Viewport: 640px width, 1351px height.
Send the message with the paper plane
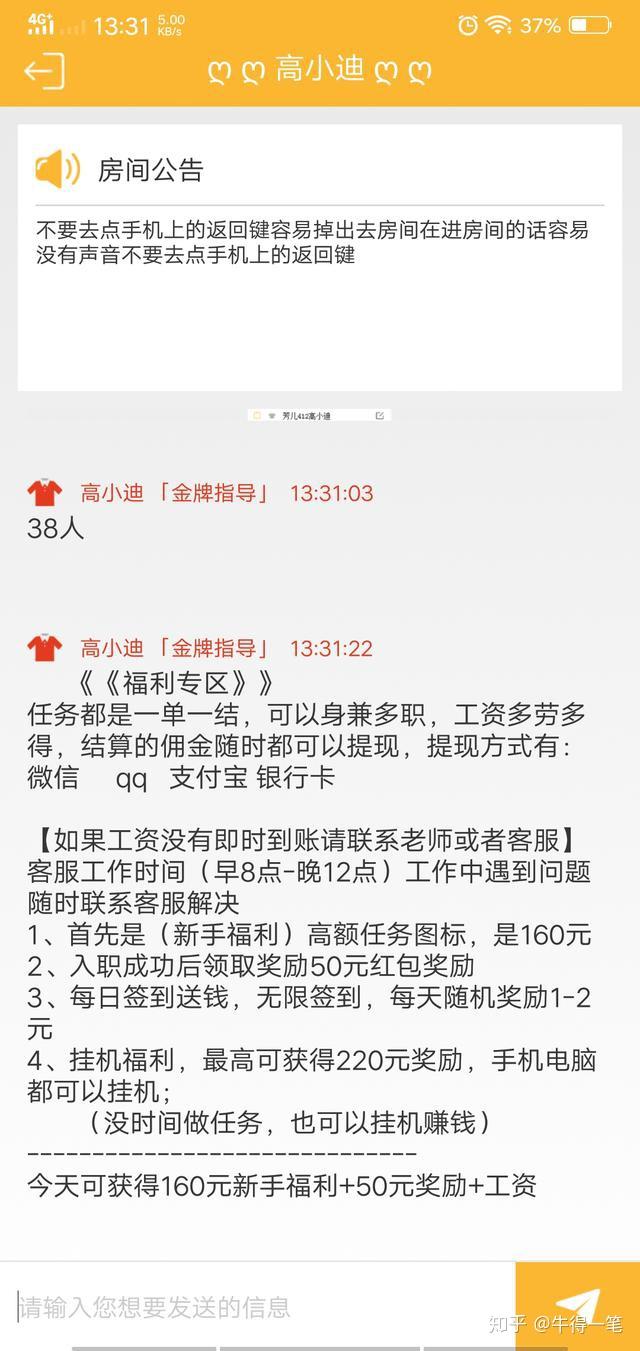click(x=578, y=1306)
